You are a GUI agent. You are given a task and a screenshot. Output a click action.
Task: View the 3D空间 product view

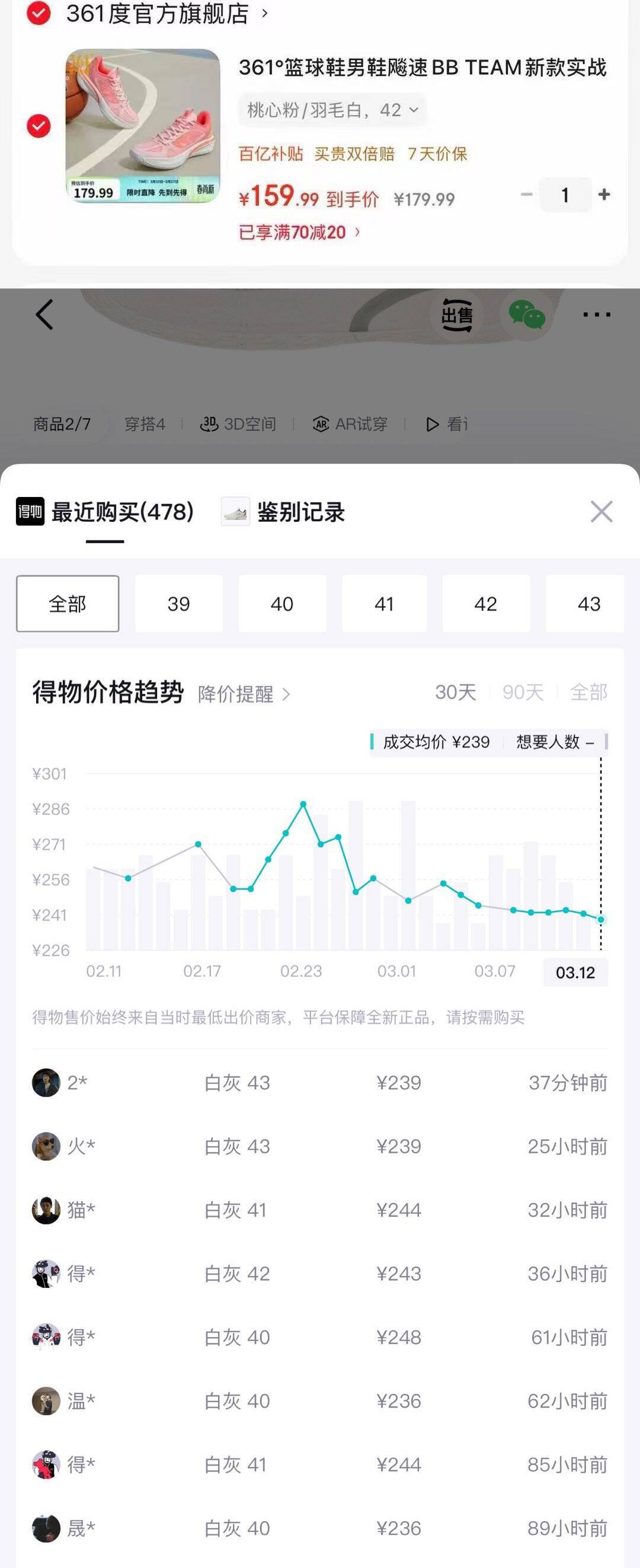(x=238, y=424)
